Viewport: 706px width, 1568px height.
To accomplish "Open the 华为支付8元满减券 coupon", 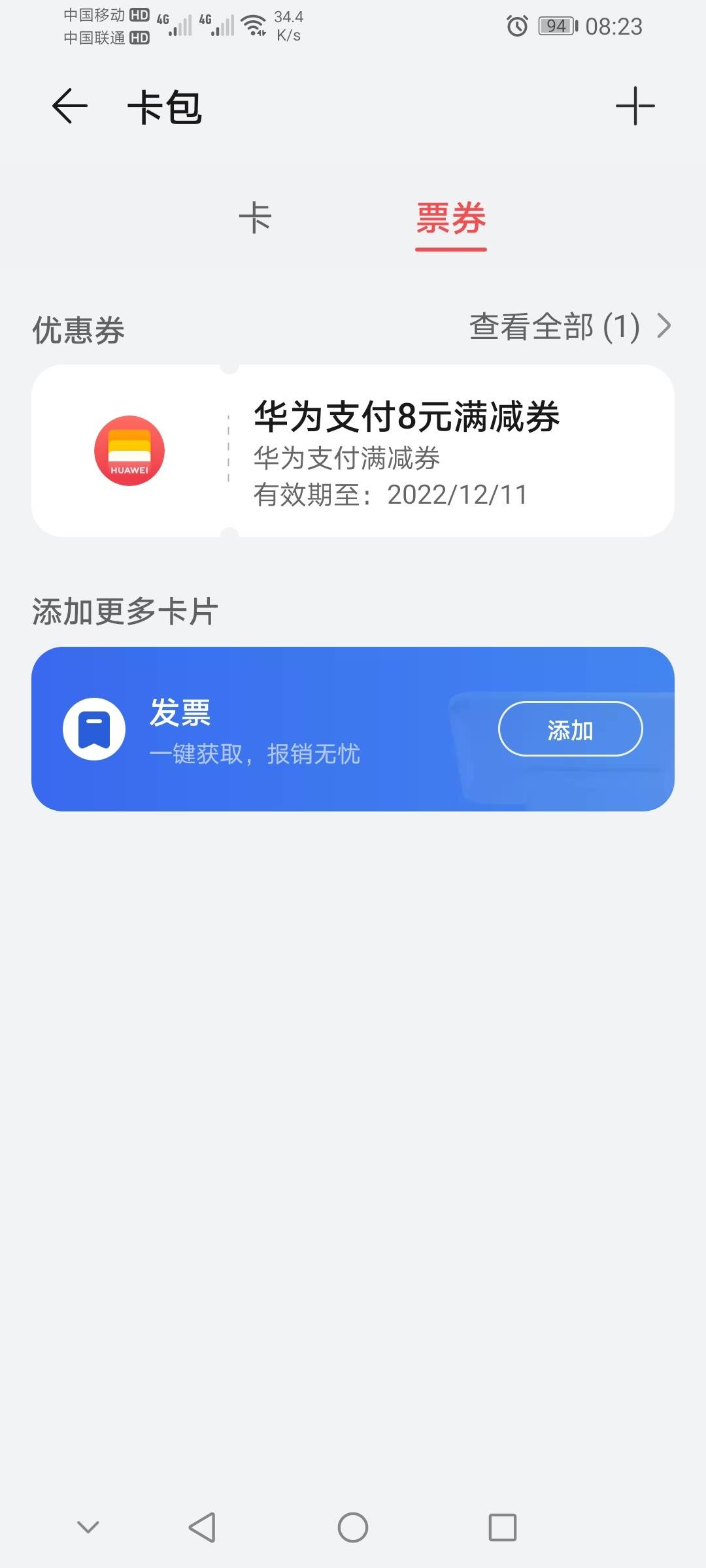I will pyautogui.click(x=353, y=451).
